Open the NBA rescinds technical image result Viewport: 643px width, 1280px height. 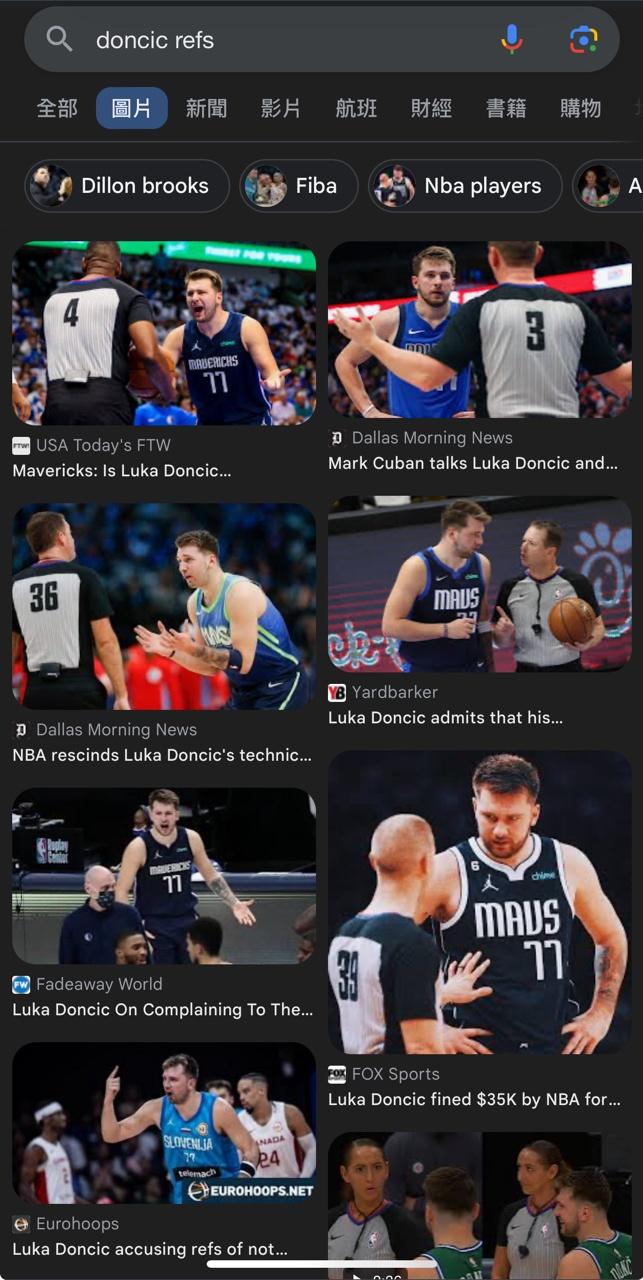click(x=163, y=606)
